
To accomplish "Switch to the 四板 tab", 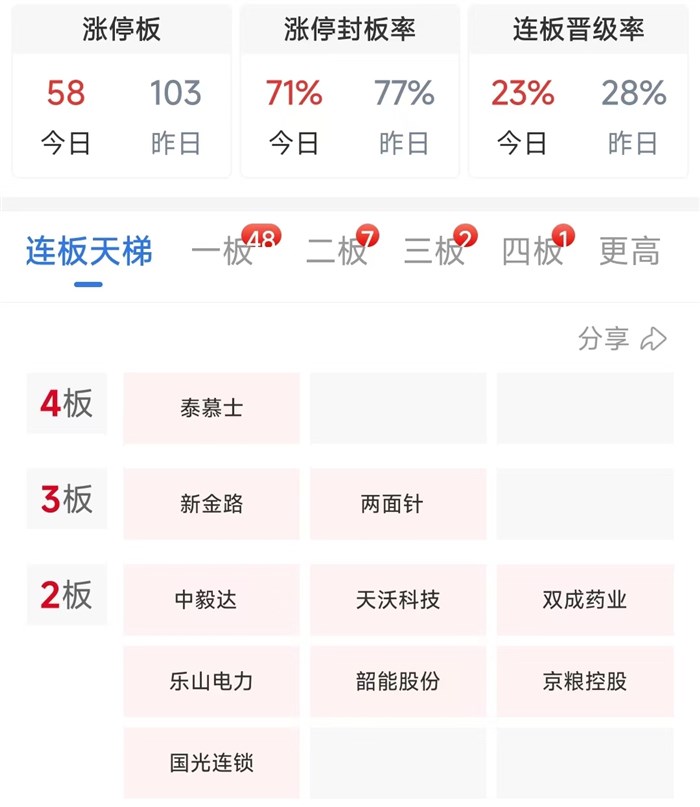I will pos(532,252).
